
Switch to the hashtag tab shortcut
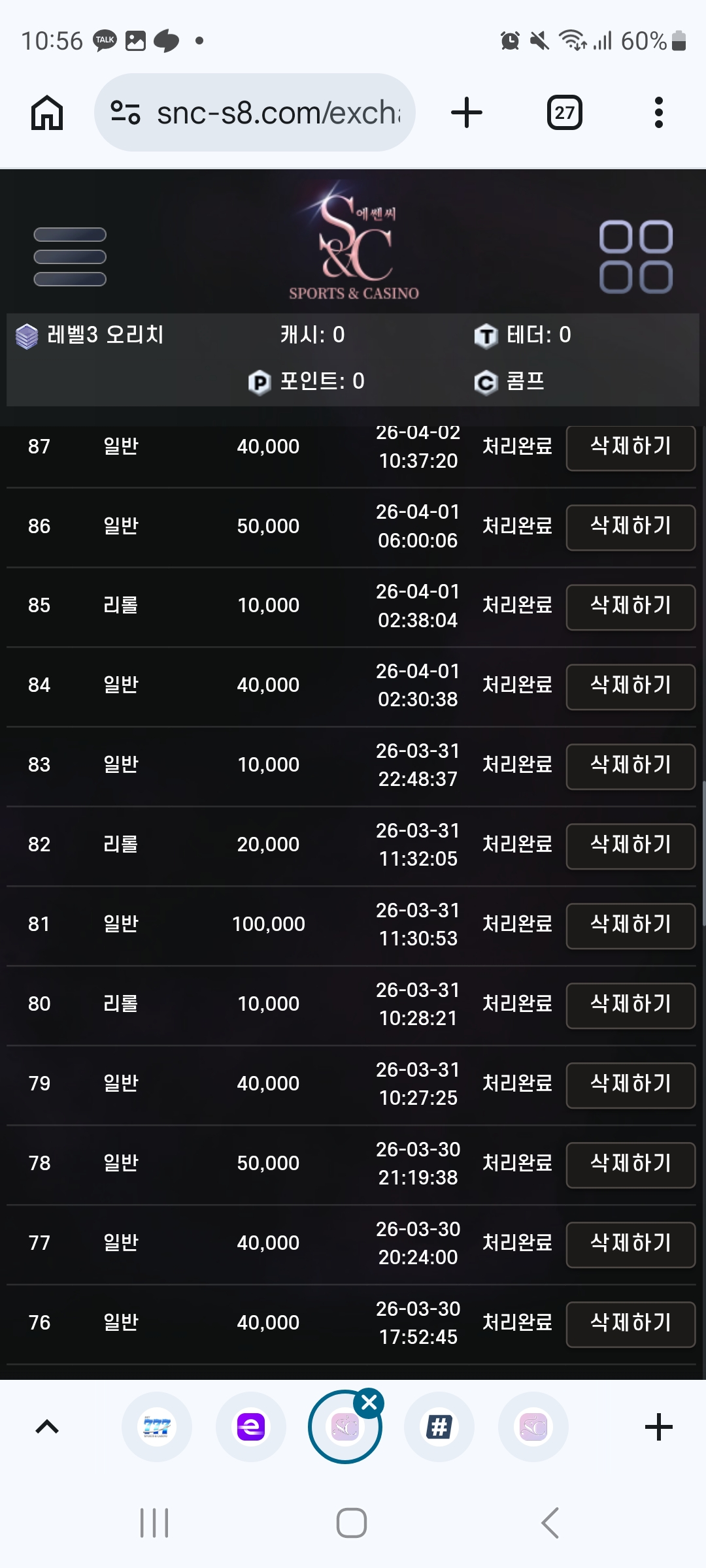[439, 1427]
